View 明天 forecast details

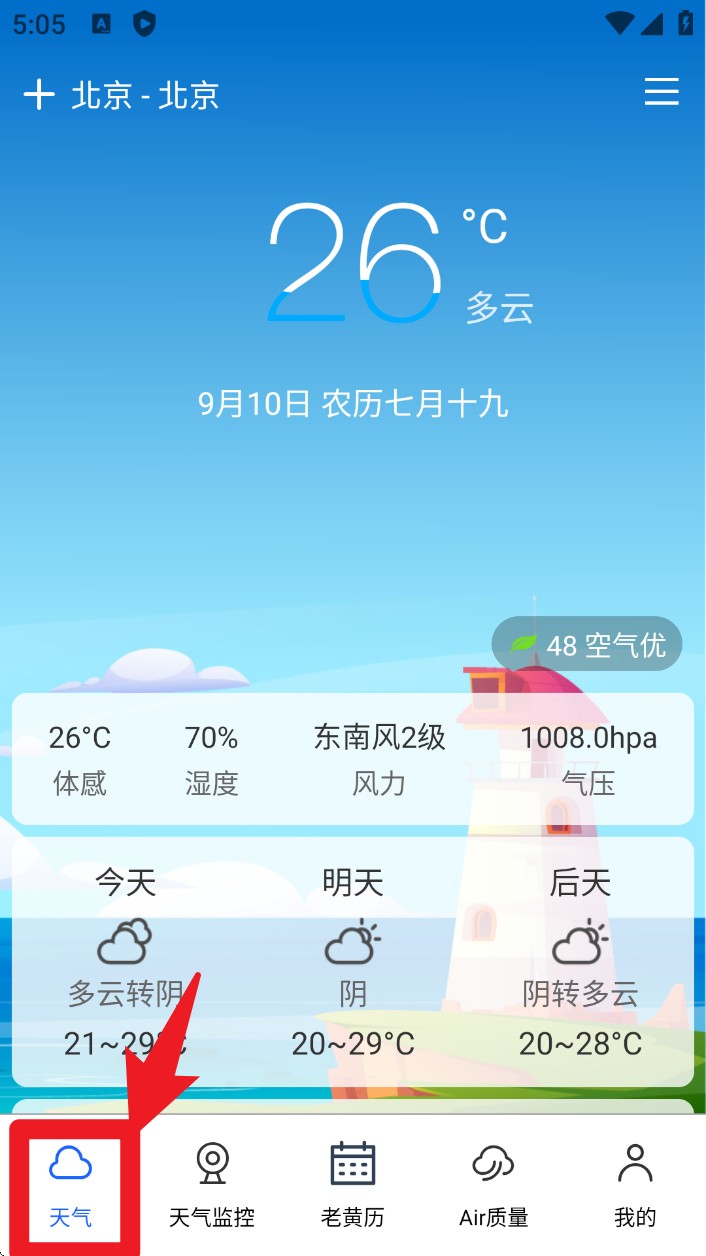coord(353,960)
